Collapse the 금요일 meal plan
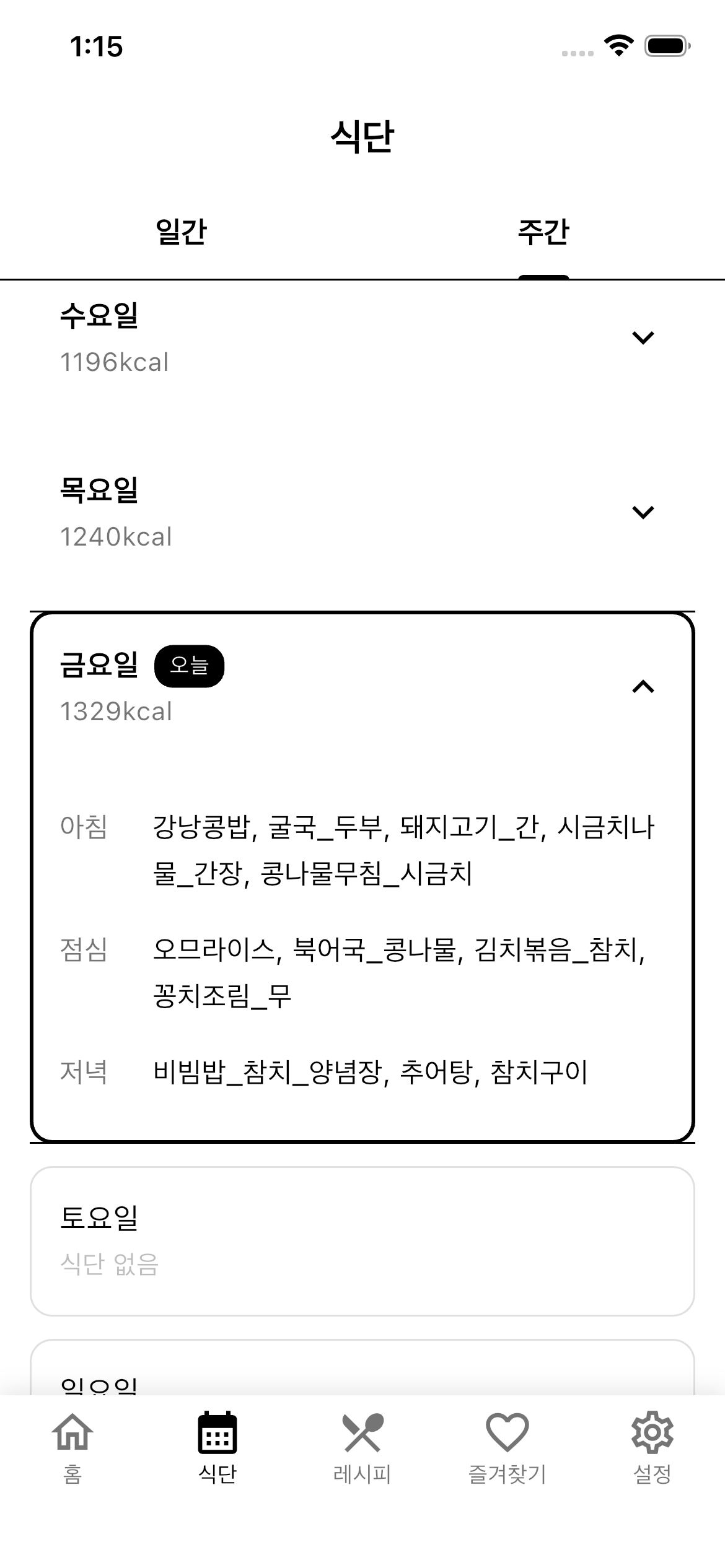This screenshot has height=1568, width=725. click(x=643, y=687)
